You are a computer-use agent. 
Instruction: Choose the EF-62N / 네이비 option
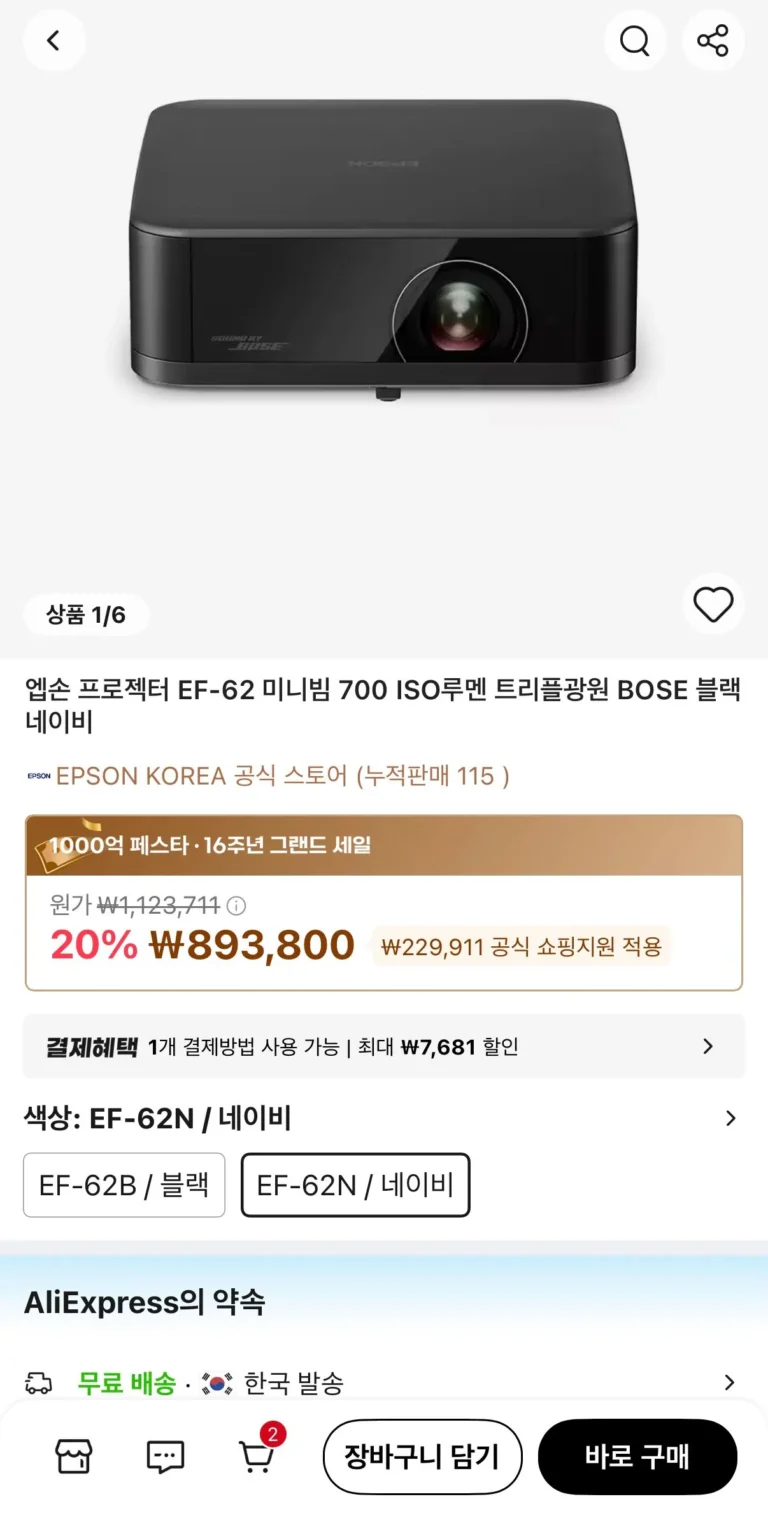pos(355,1185)
